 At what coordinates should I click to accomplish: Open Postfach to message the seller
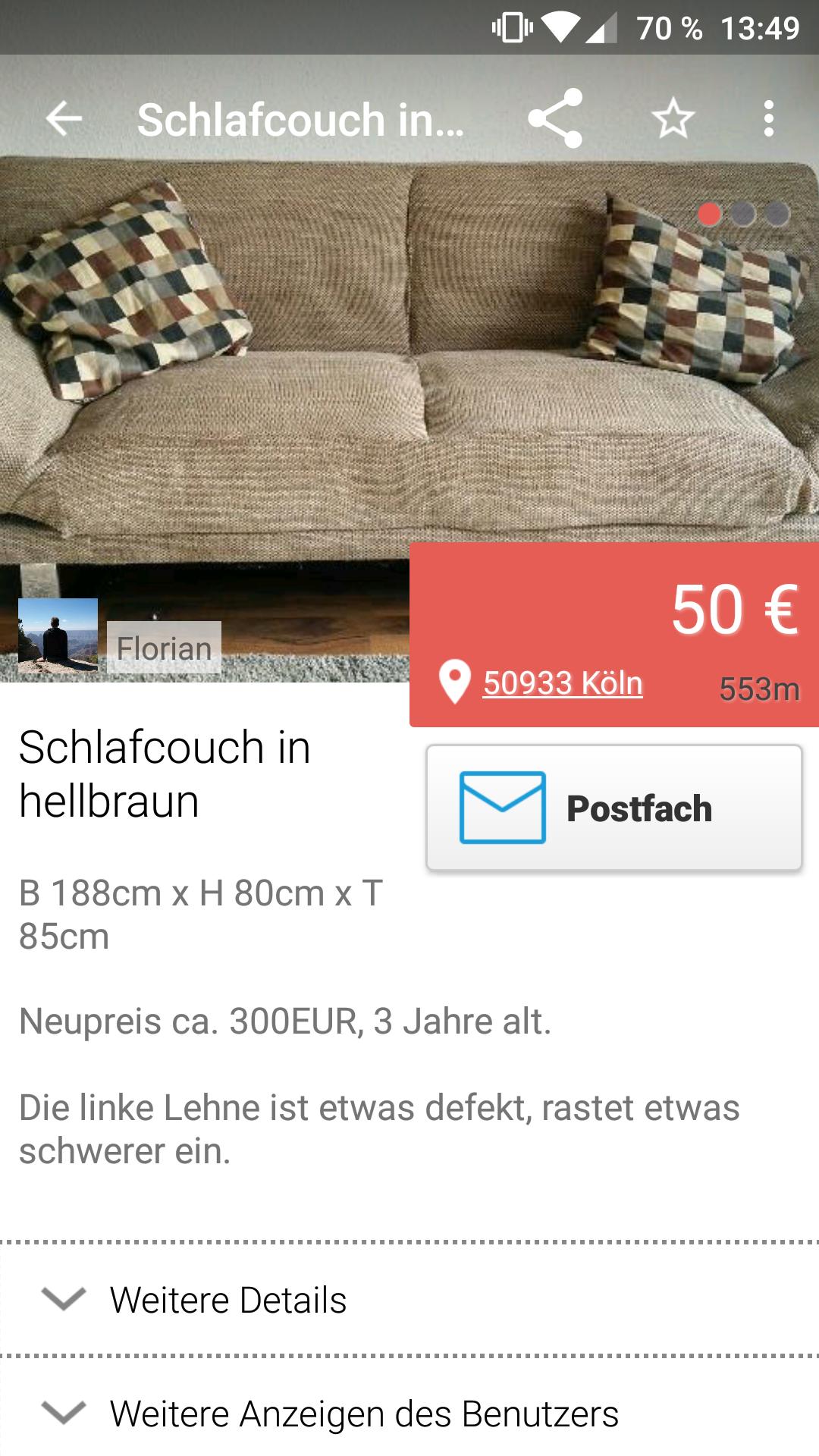coord(613,808)
